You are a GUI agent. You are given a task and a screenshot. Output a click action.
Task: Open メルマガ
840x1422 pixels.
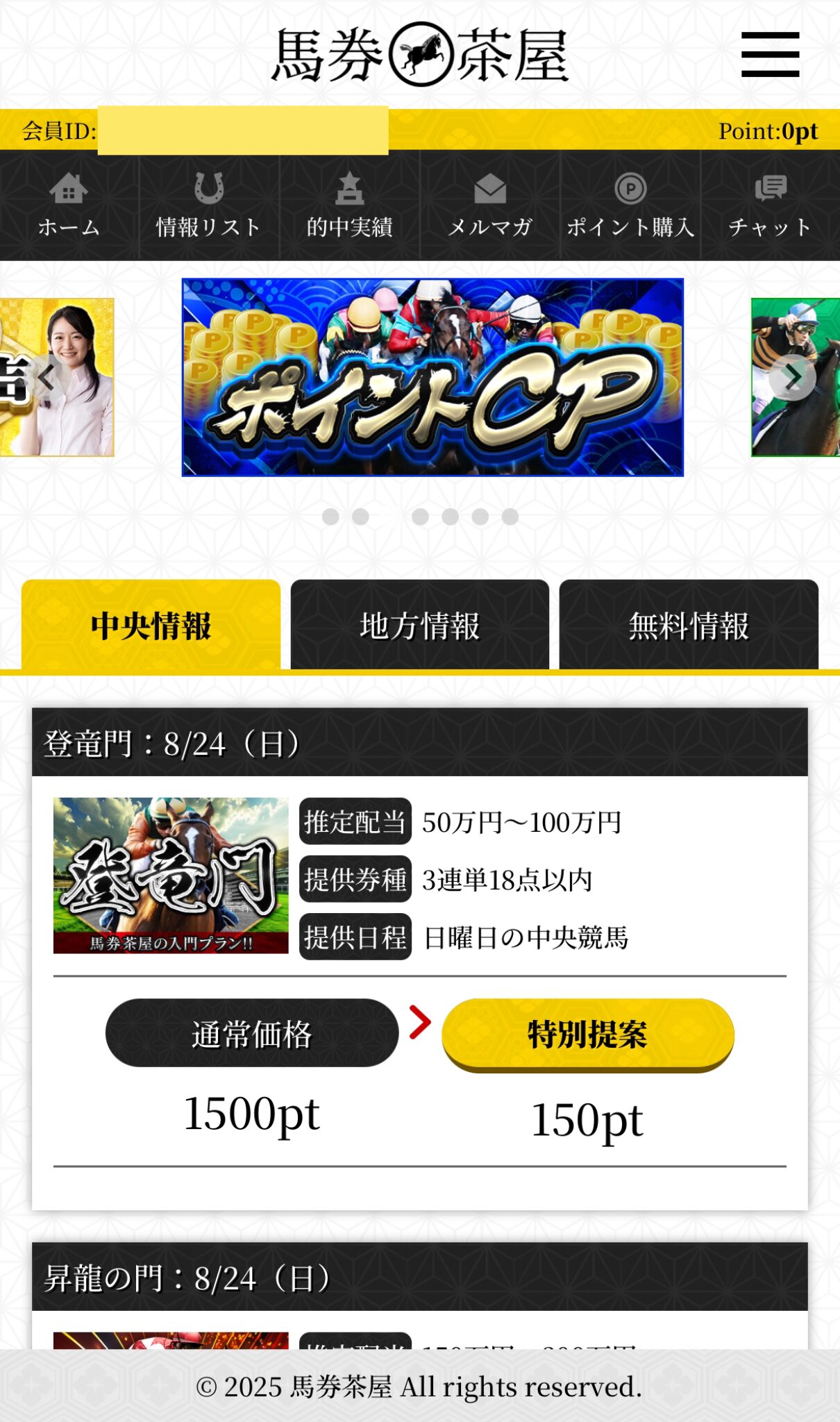point(490,206)
